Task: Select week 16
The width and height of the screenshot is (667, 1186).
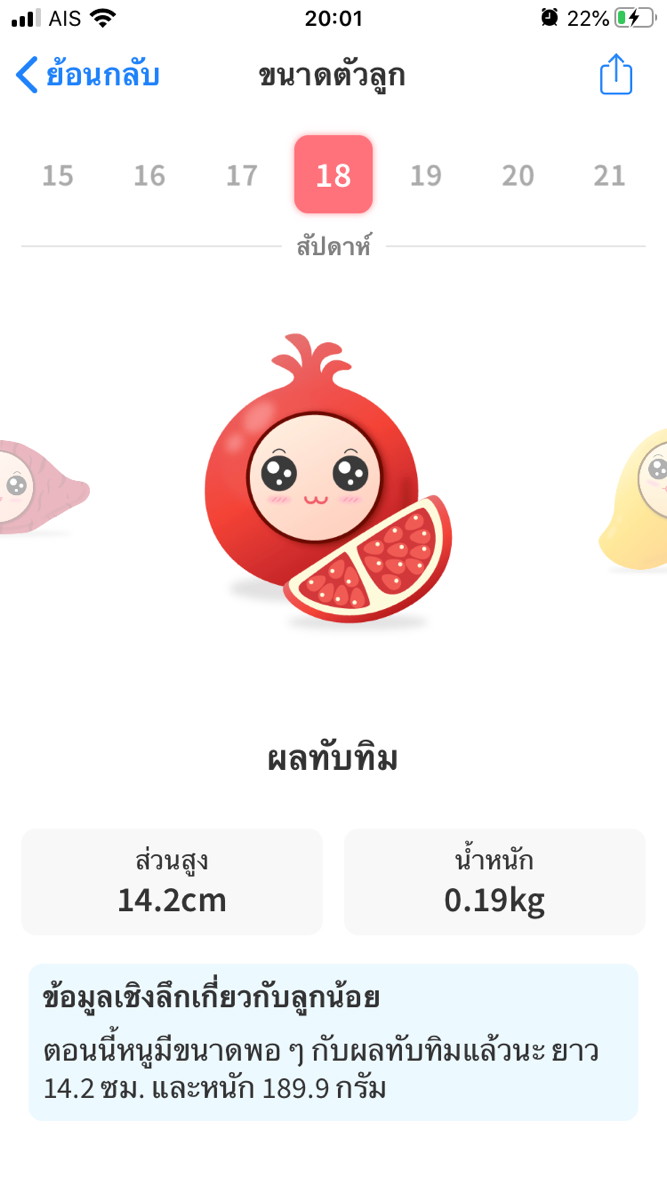Action: click(x=150, y=176)
